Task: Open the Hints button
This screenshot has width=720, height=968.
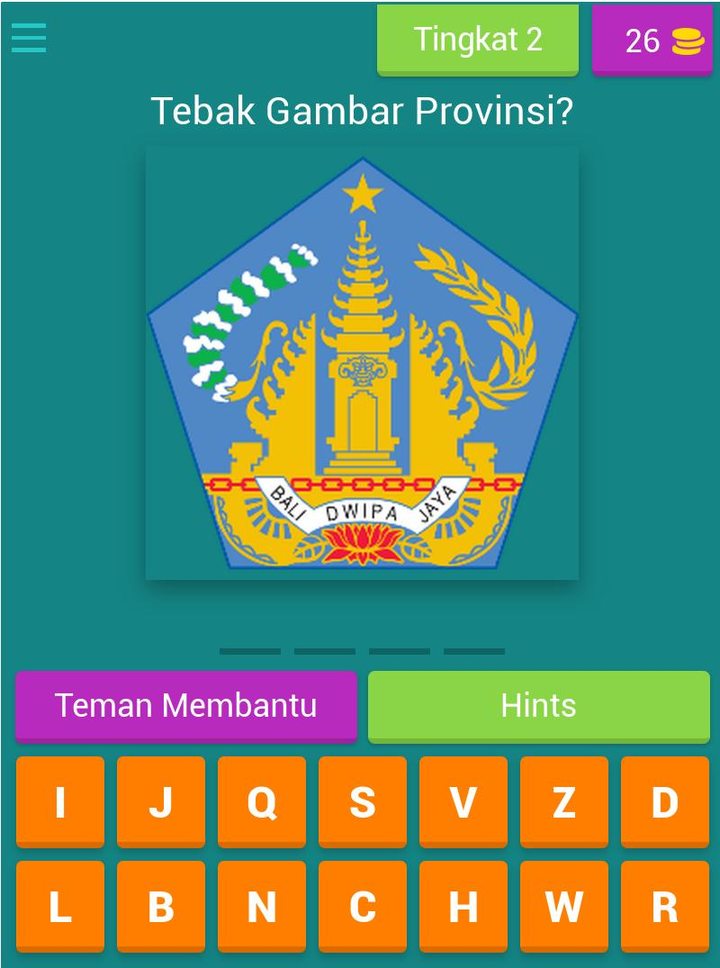Action: [x=538, y=705]
